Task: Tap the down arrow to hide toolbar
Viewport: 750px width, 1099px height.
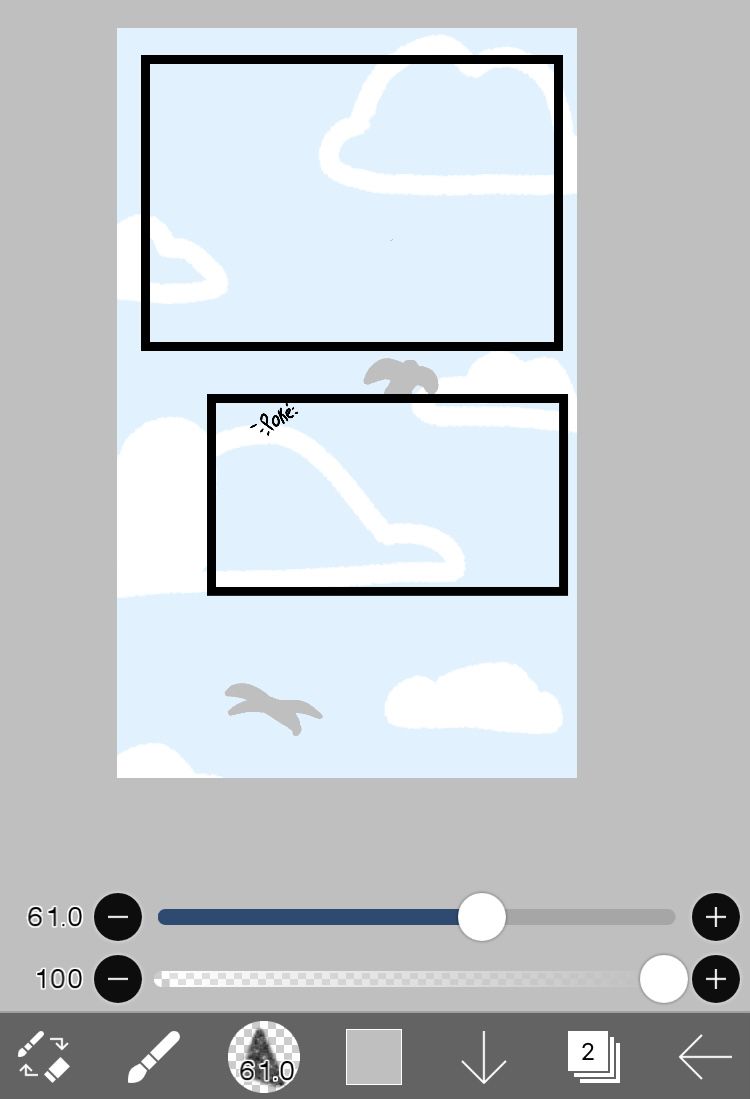Action: 484,1058
